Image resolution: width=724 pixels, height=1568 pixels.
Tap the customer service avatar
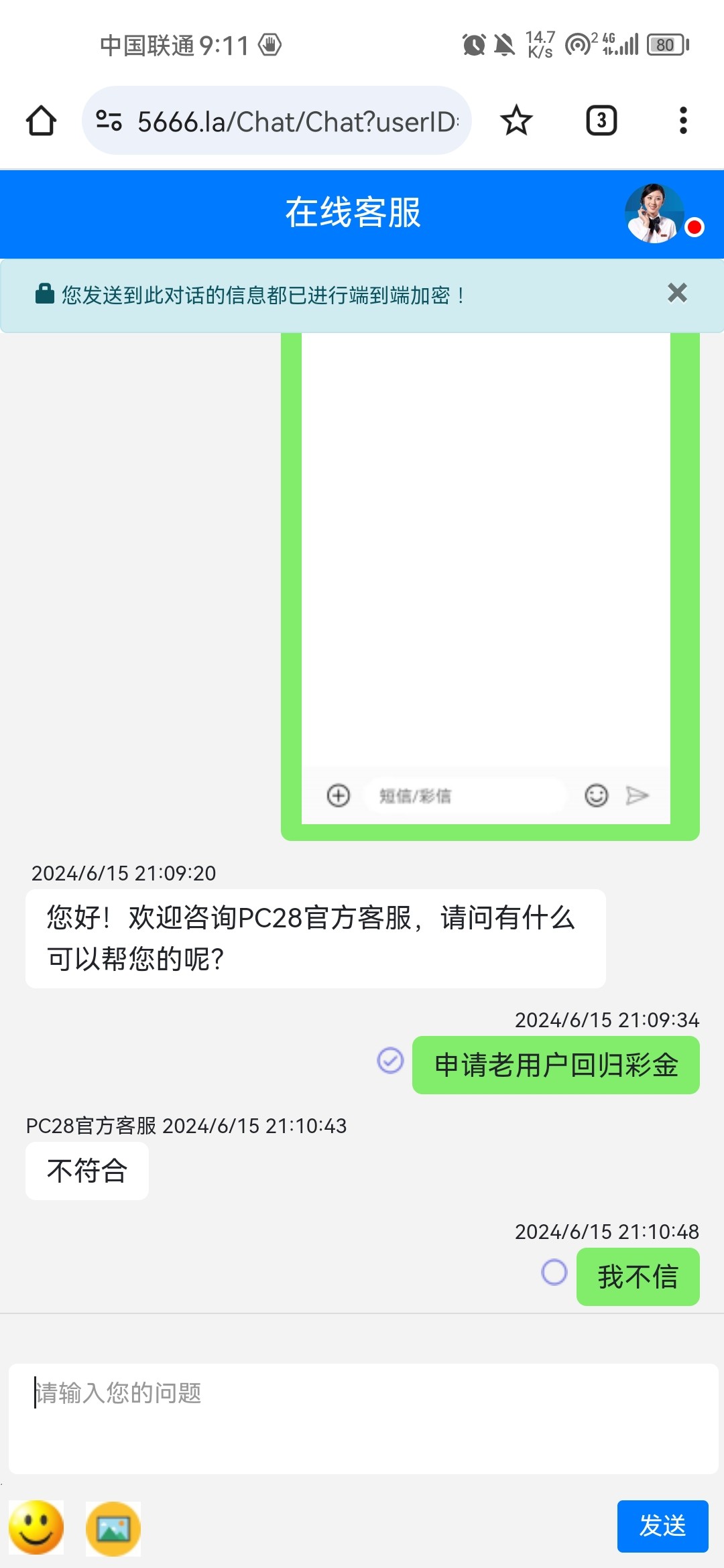pos(655,213)
